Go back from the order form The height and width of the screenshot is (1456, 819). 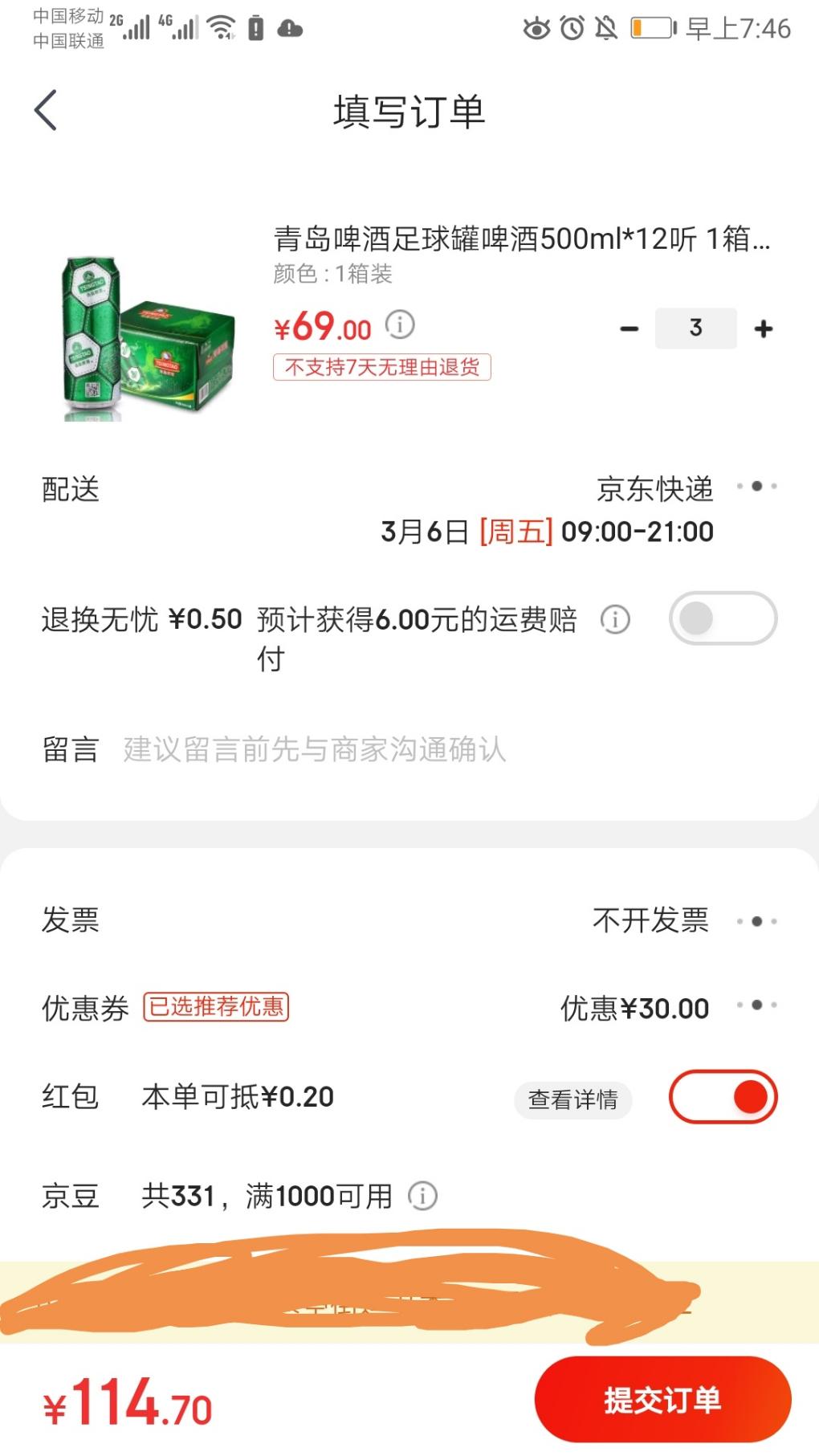point(47,111)
